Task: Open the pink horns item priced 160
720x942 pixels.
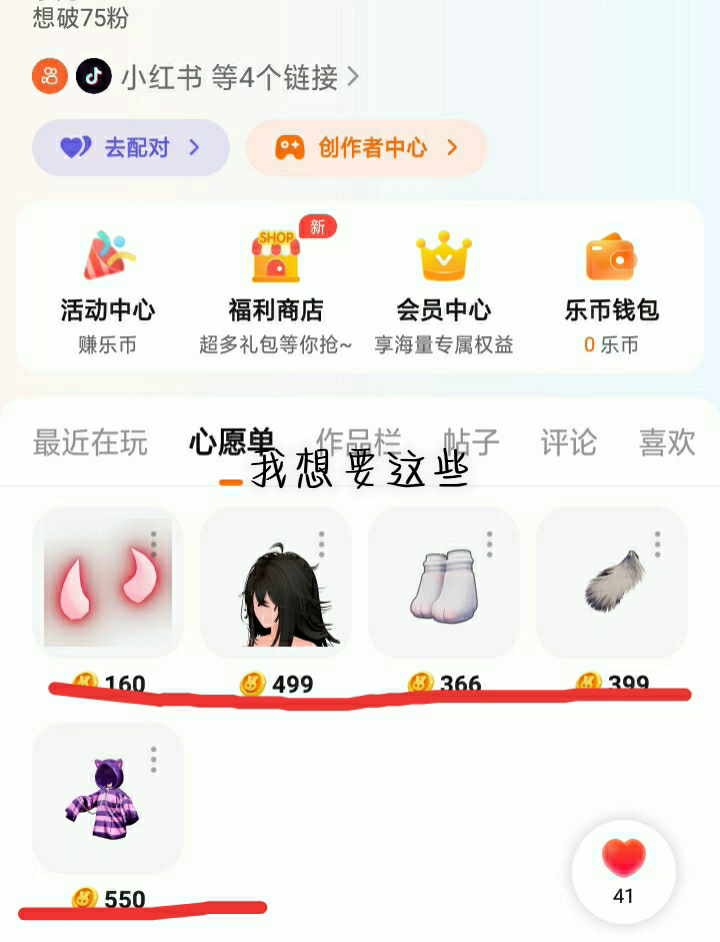Action: pyautogui.click(x=107, y=582)
